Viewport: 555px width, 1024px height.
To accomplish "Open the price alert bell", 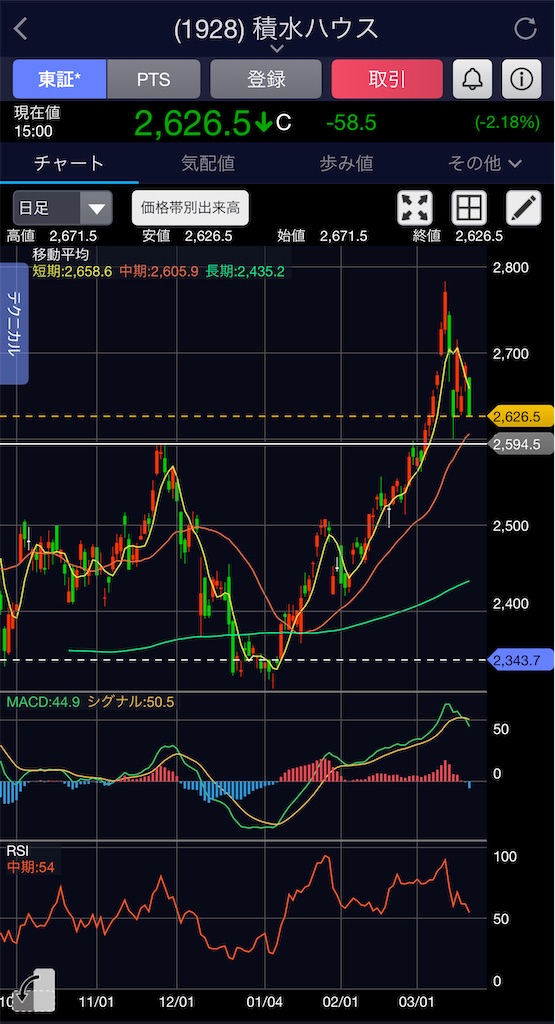I will [472, 79].
